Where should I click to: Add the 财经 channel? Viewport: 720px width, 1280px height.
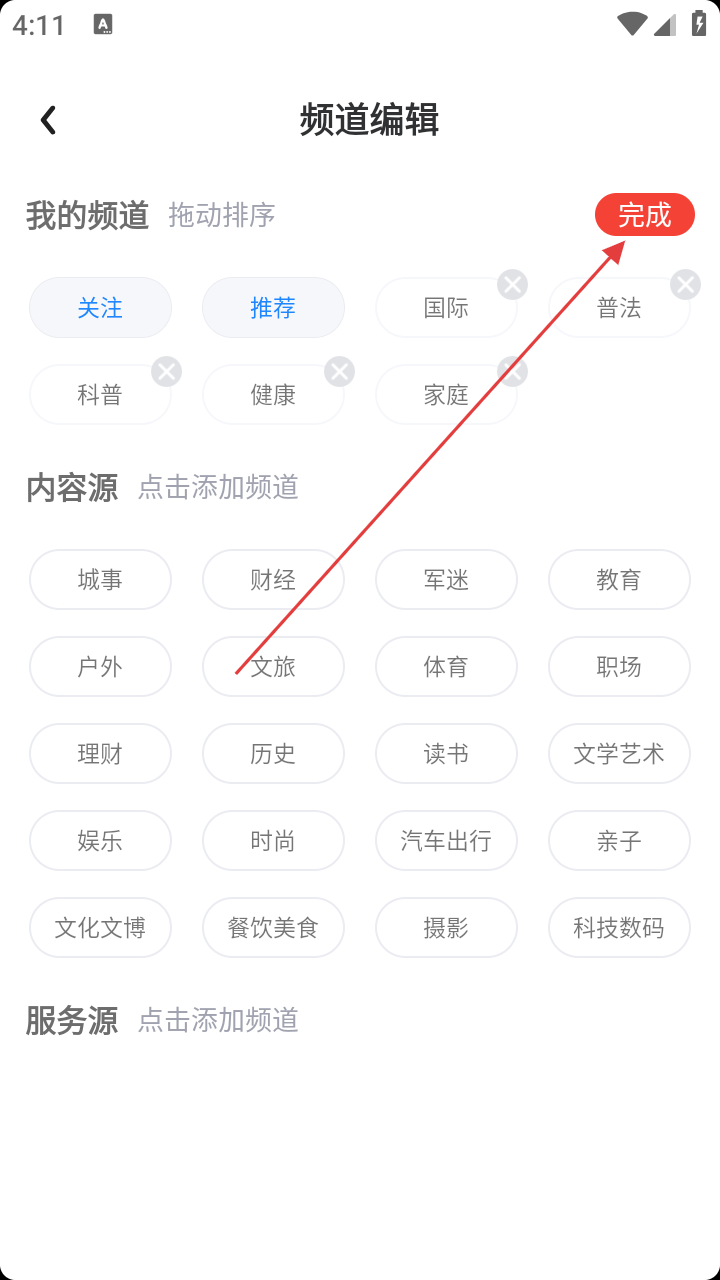273,579
